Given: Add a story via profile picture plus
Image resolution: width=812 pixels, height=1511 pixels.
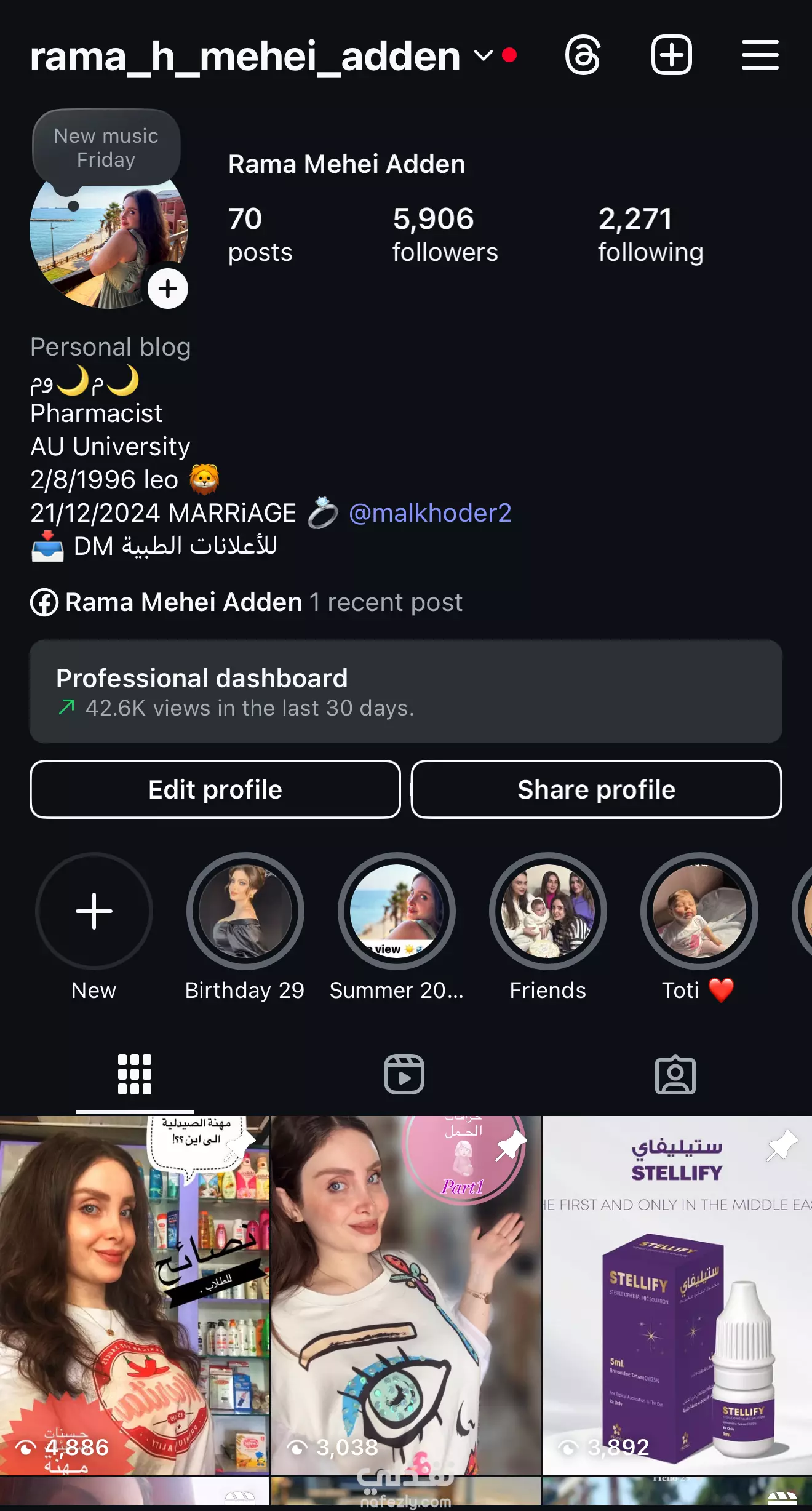Looking at the screenshot, I should 168,289.
